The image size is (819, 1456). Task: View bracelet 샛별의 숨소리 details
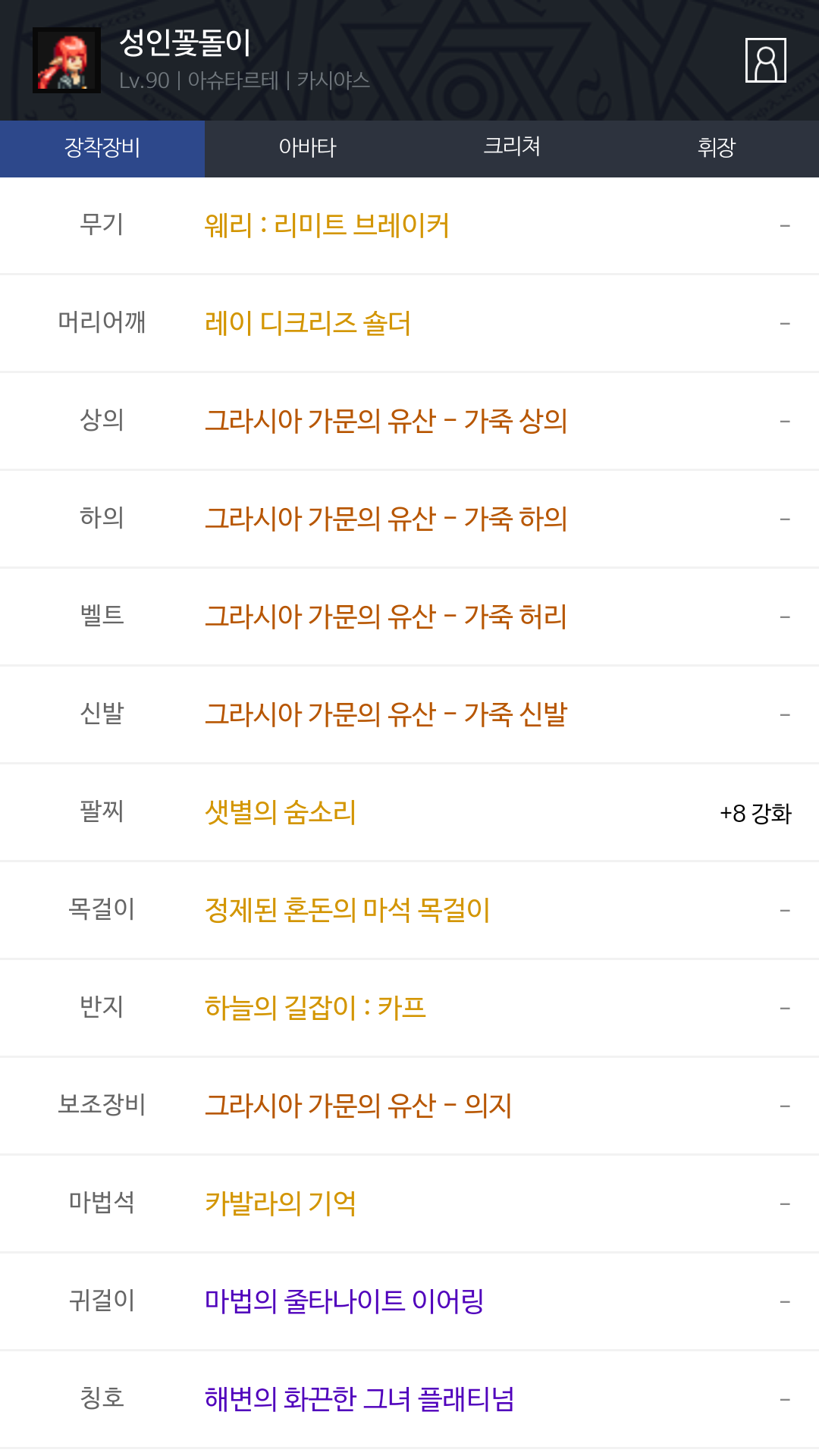[x=281, y=813]
